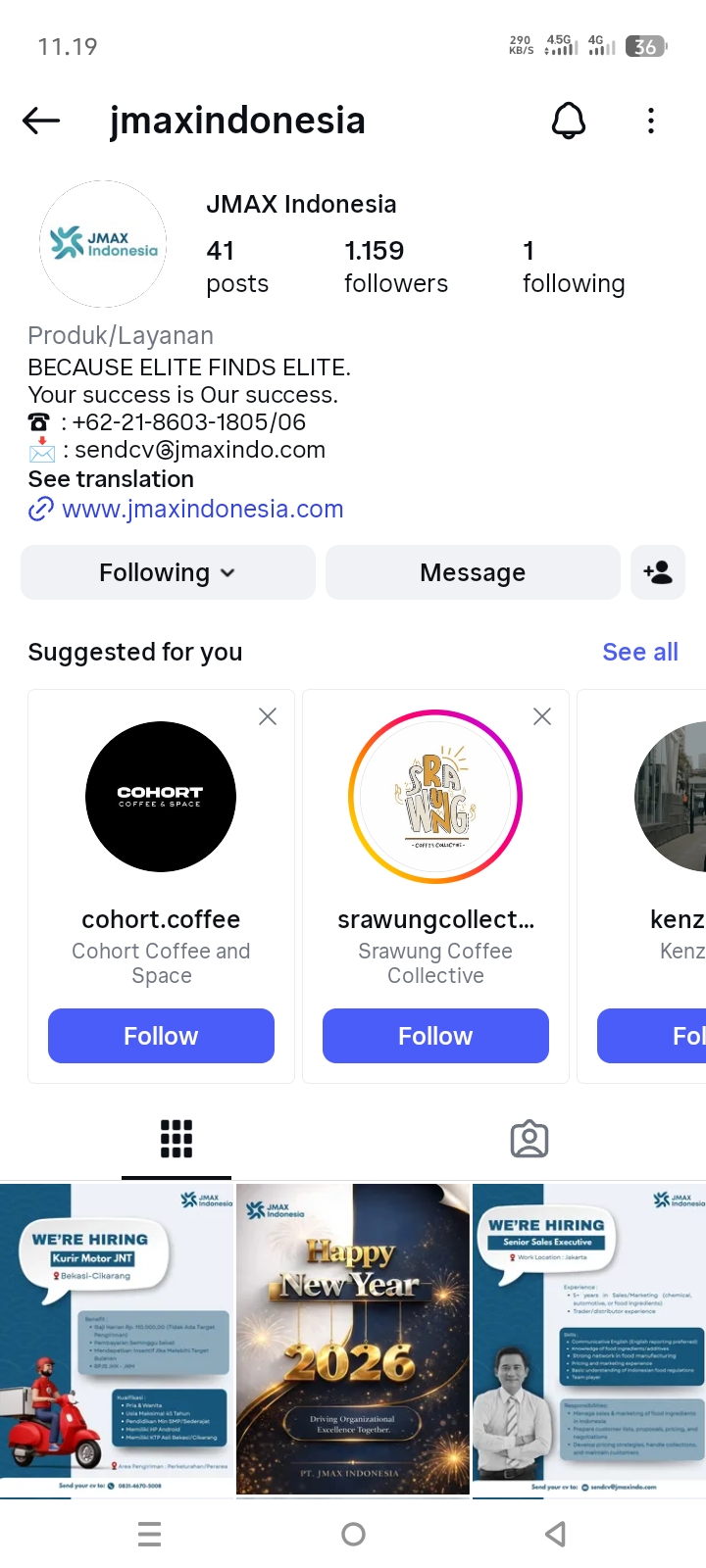The image size is (706, 1568).
Task: Follow cohort.coffee
Action: 161,1036
